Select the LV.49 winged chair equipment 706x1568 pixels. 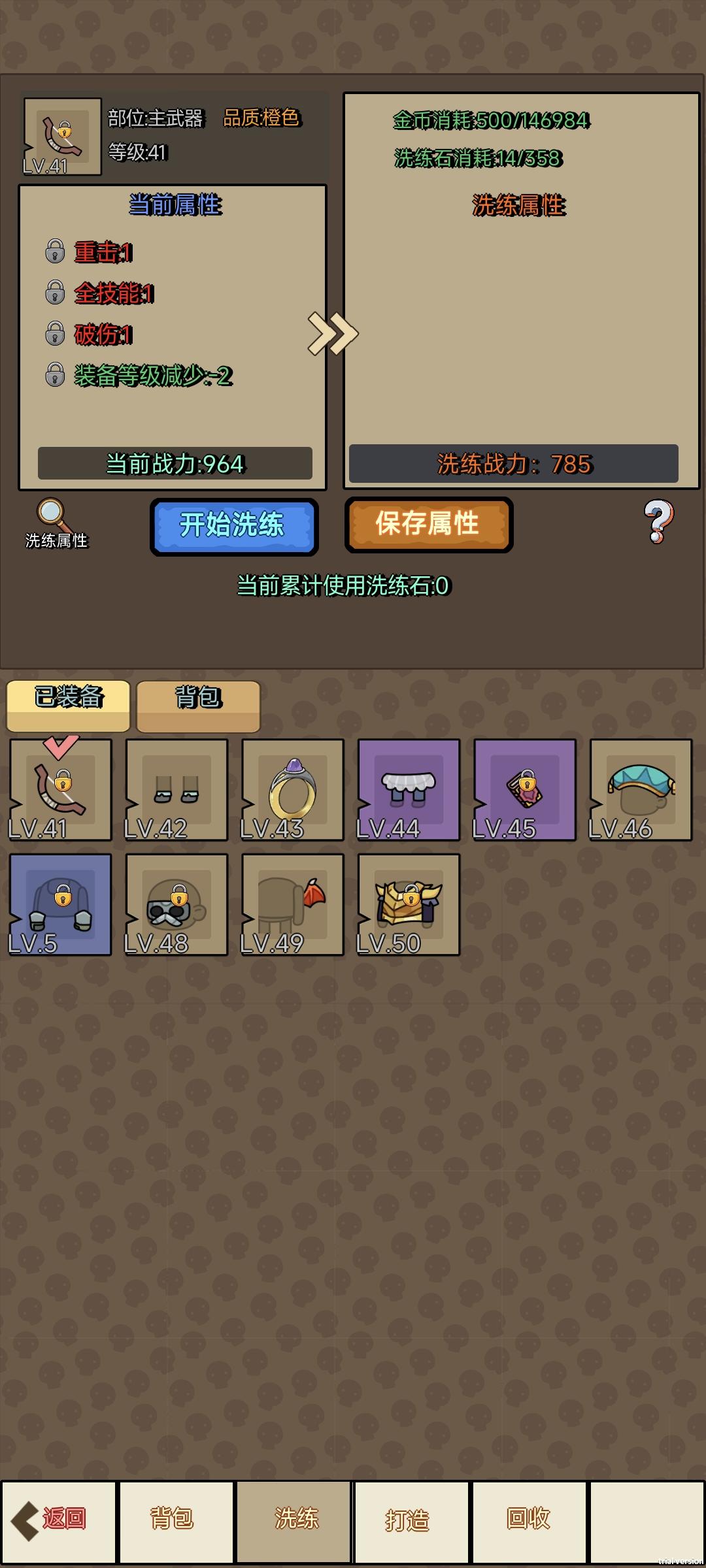pos(292,905)
